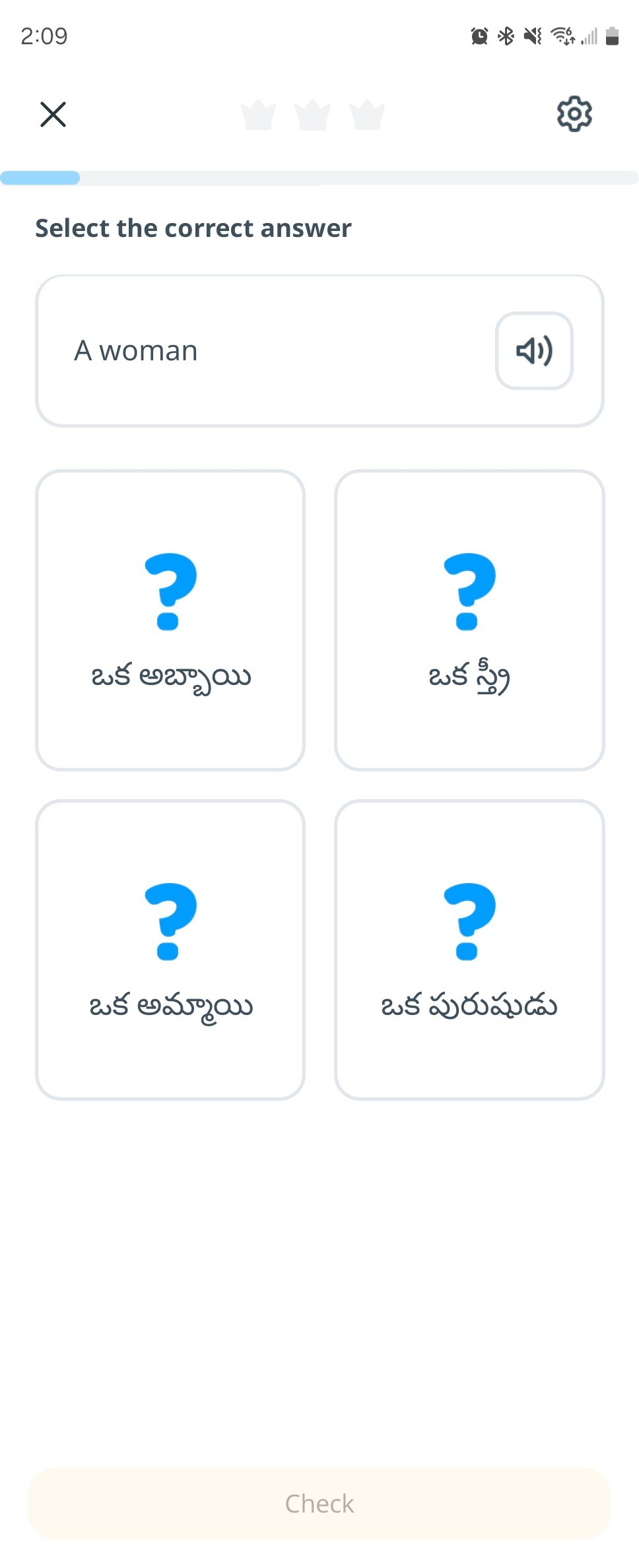The width and height of the screenshot is (639, 1568).
Task: Choose the answer card 'ఒక స్త్రీ'
Action: coord(469,620)
